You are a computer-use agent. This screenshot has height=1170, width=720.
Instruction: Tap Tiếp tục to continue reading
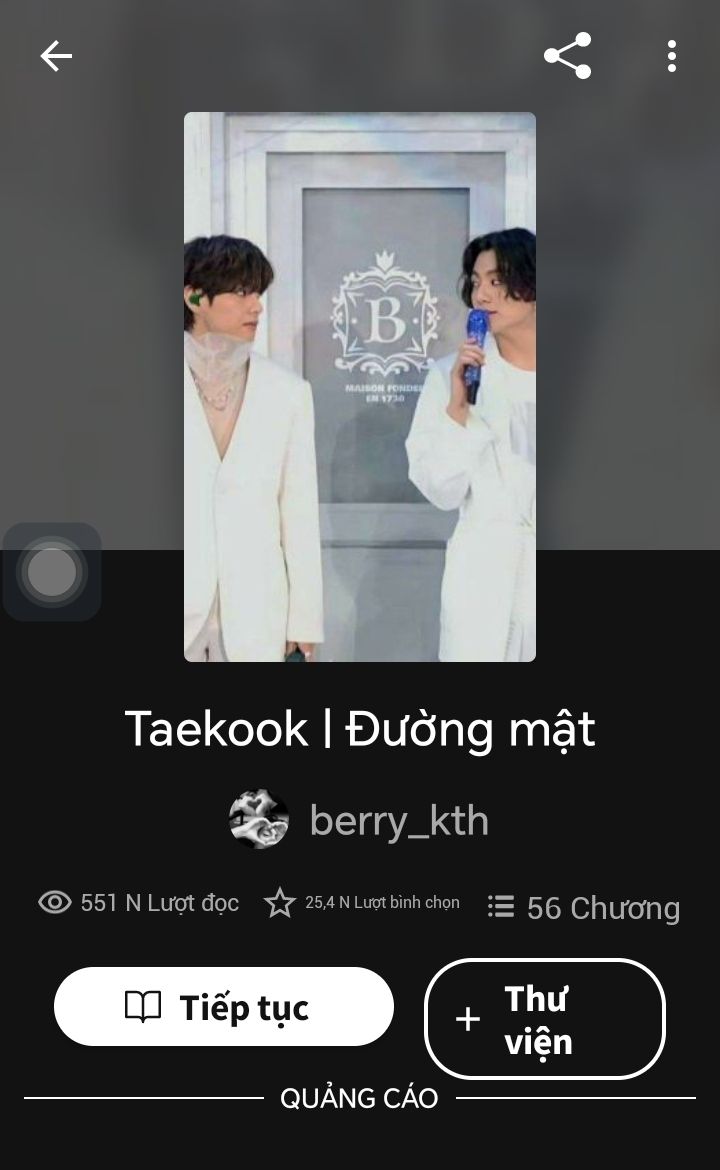(224, 1006)
